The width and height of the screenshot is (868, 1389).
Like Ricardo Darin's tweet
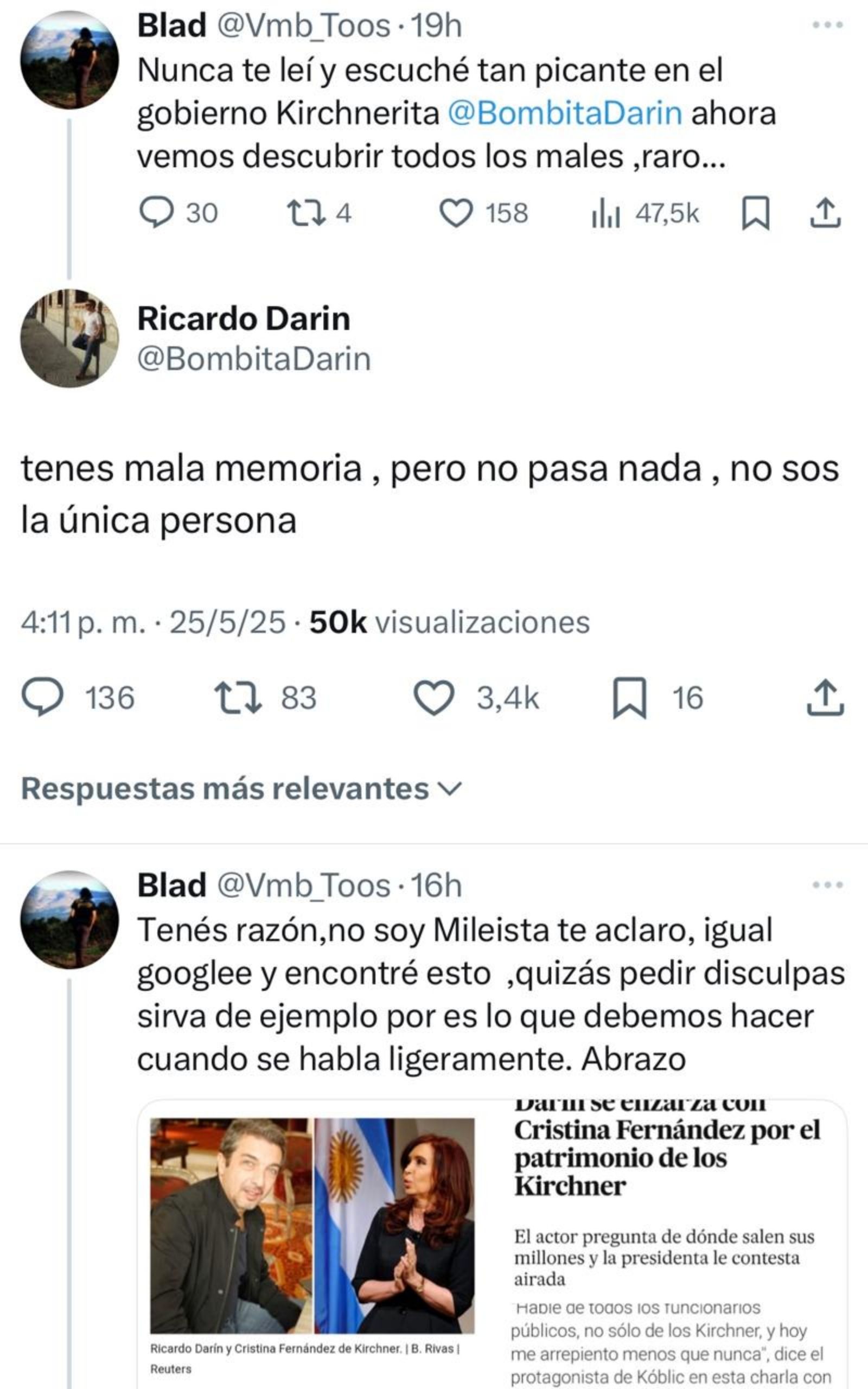(x=434, y=697)
